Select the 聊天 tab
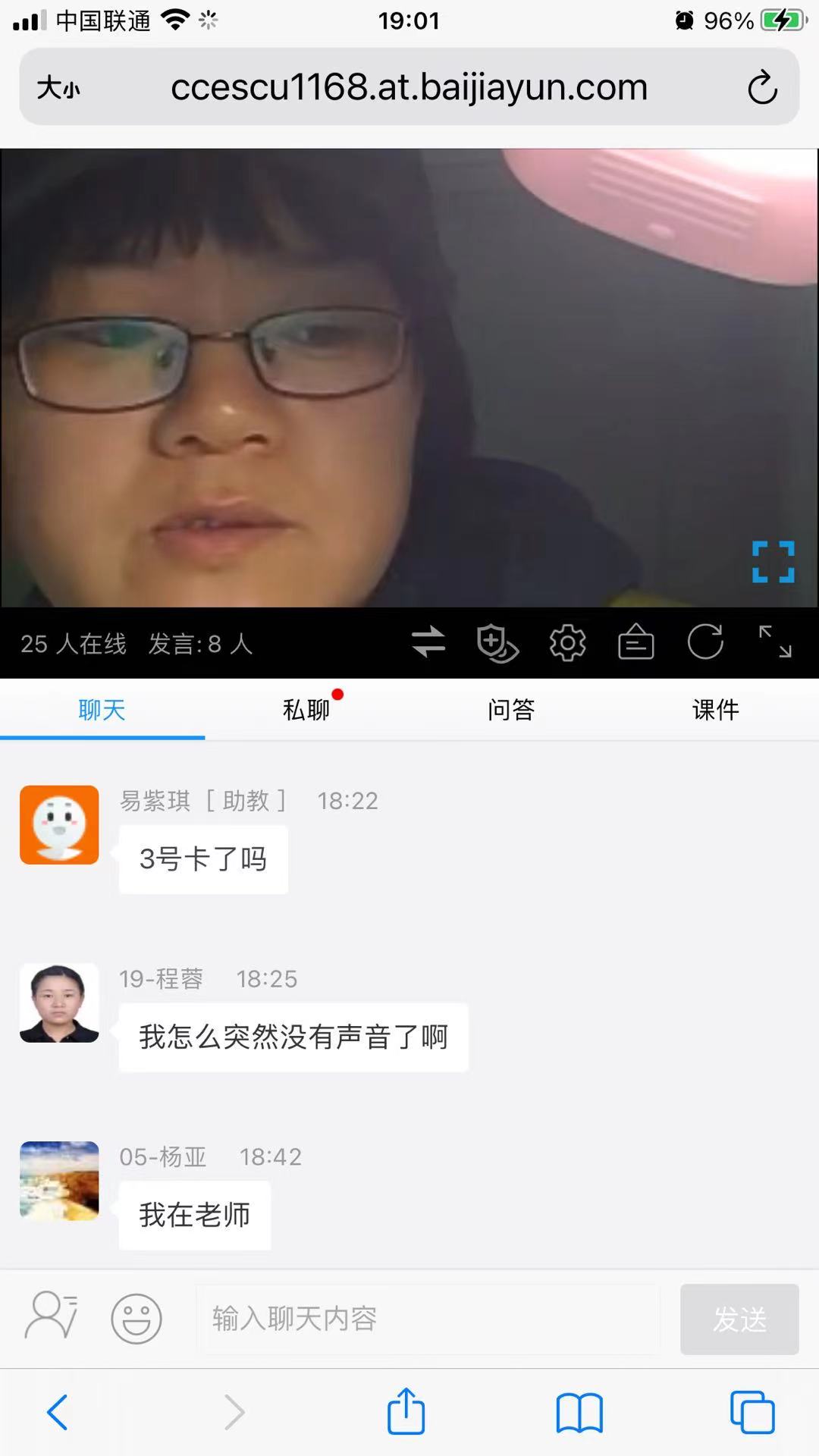This screenshot has width=819, height=1456. click(x=102, y=710)
